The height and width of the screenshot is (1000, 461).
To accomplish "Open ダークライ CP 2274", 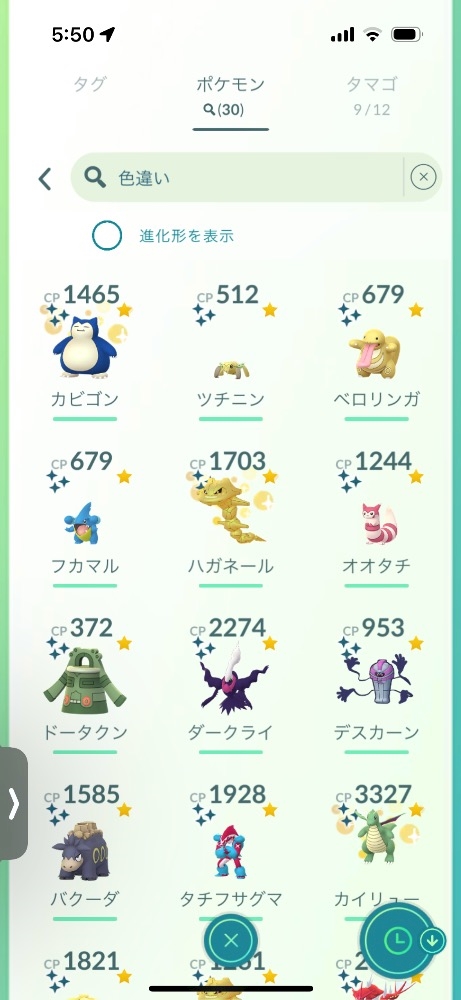I will [230, 684].
